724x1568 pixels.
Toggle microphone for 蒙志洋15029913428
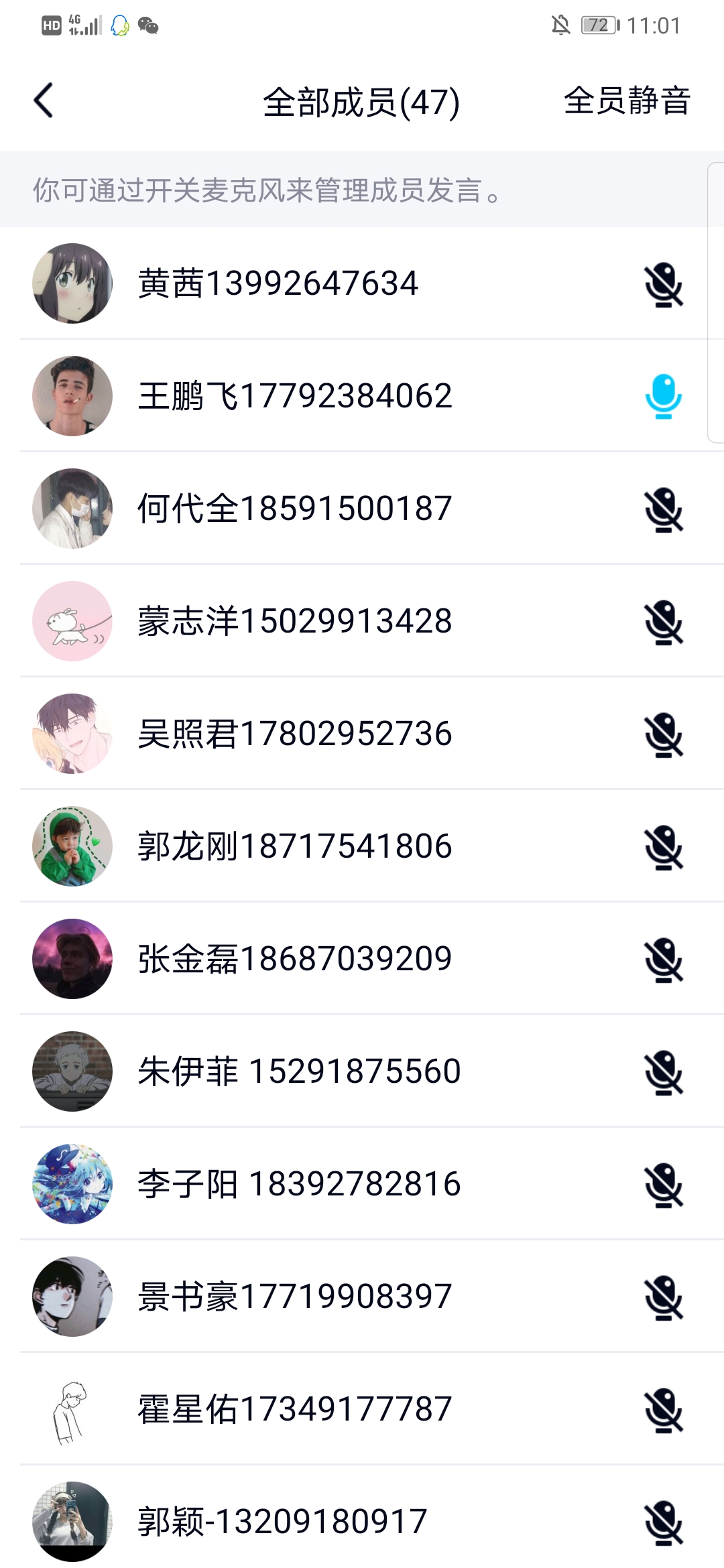coord(663,623)
